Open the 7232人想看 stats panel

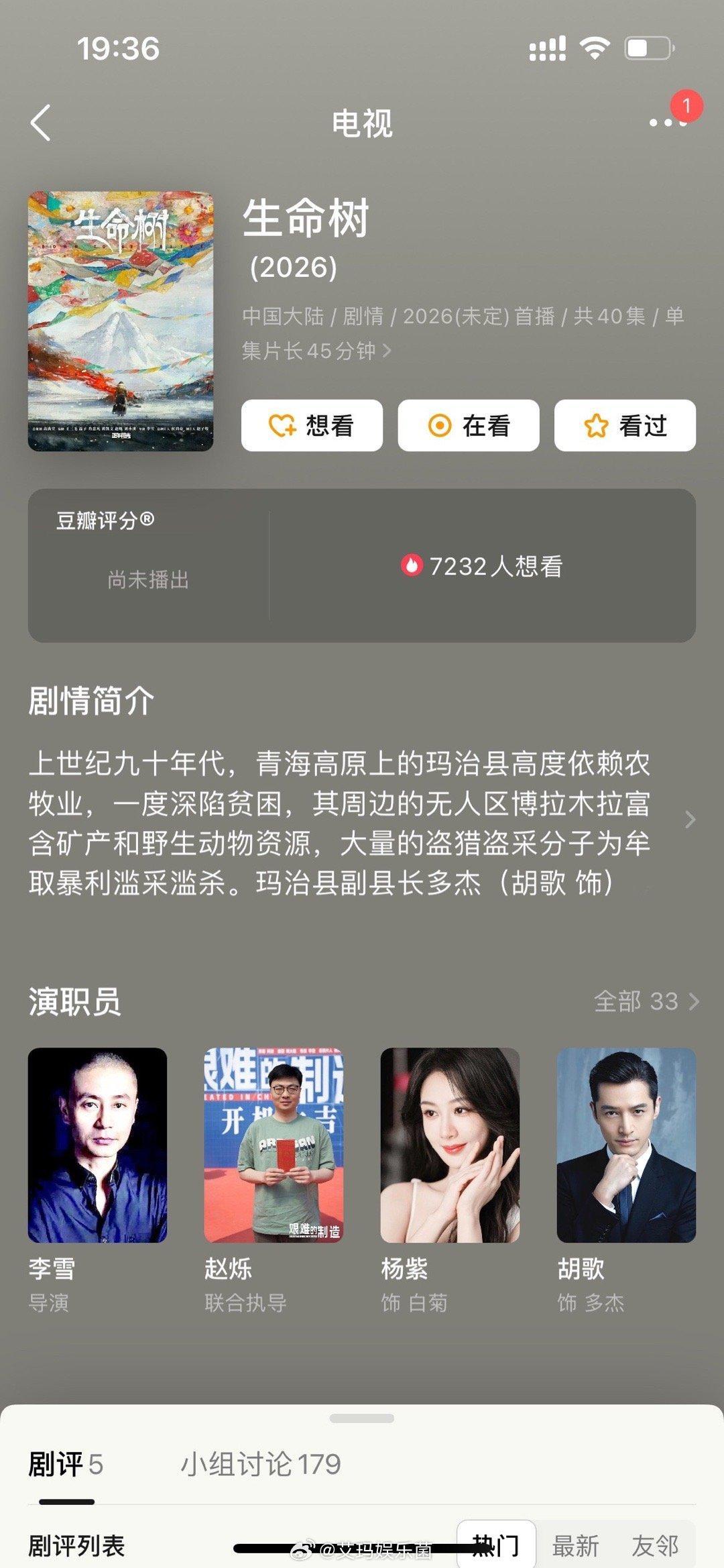click(482, 566)
